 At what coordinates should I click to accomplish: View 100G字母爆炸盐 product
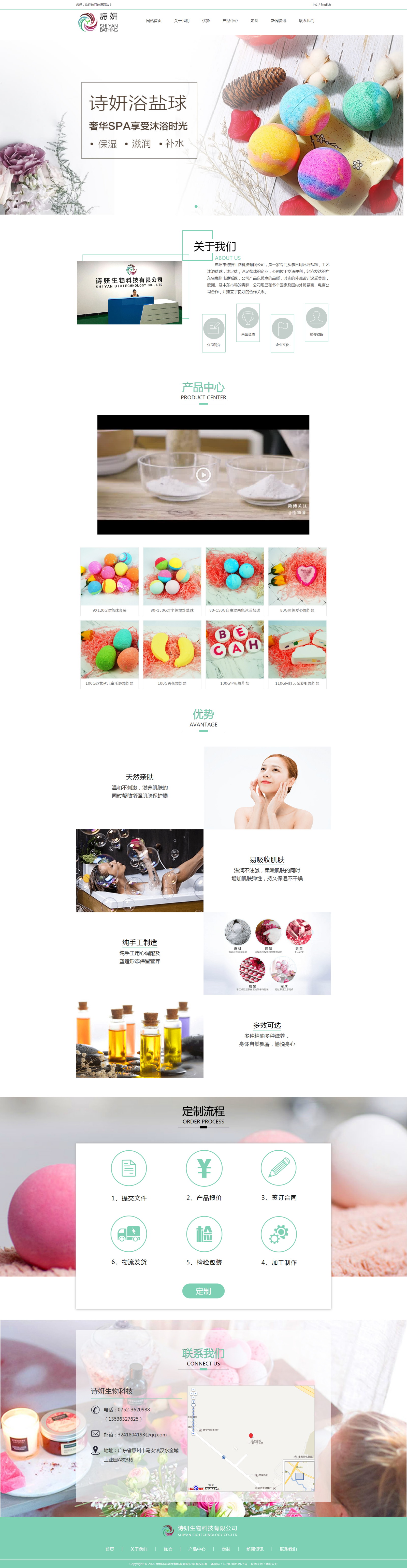(234, 654)
